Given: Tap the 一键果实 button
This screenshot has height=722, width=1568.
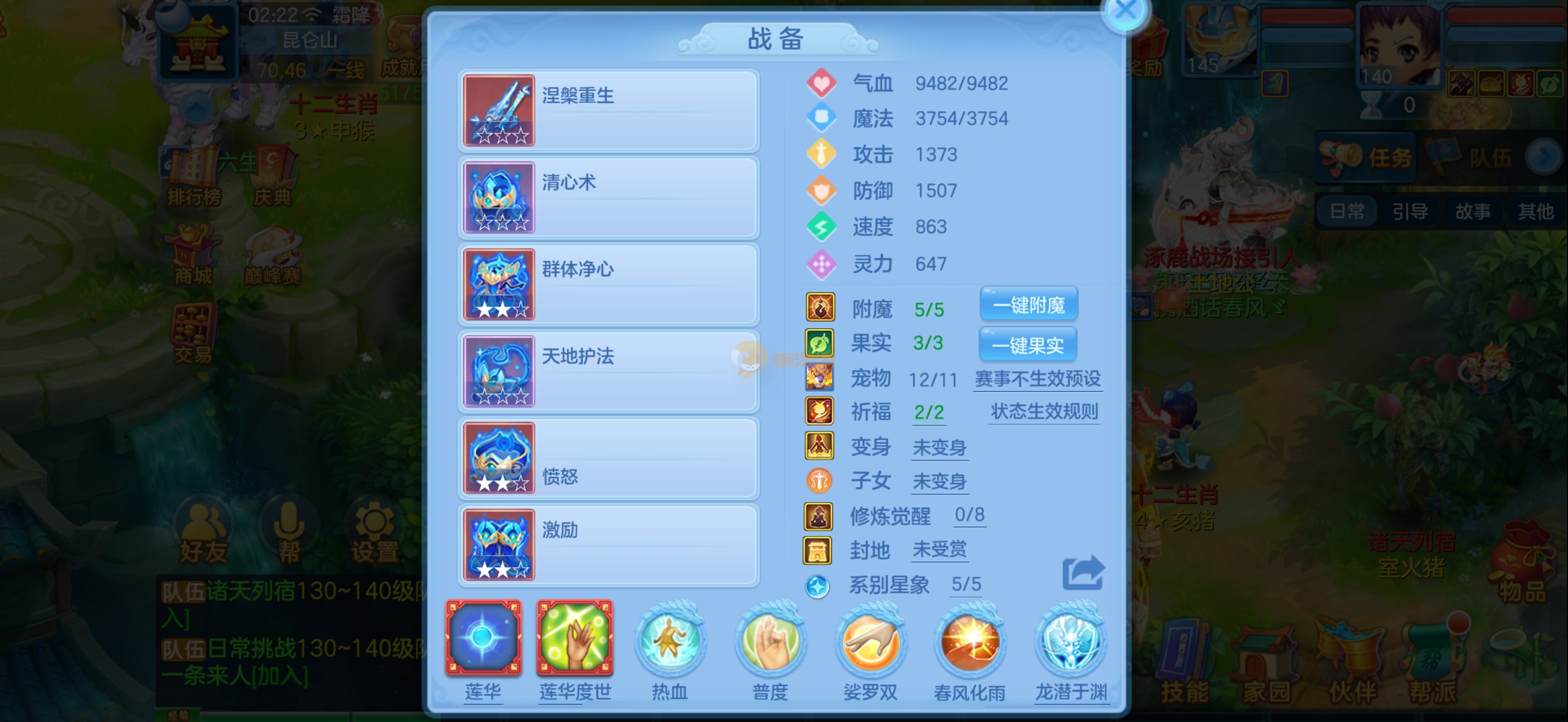Looking at the screenshot, I should point(1027,345).
